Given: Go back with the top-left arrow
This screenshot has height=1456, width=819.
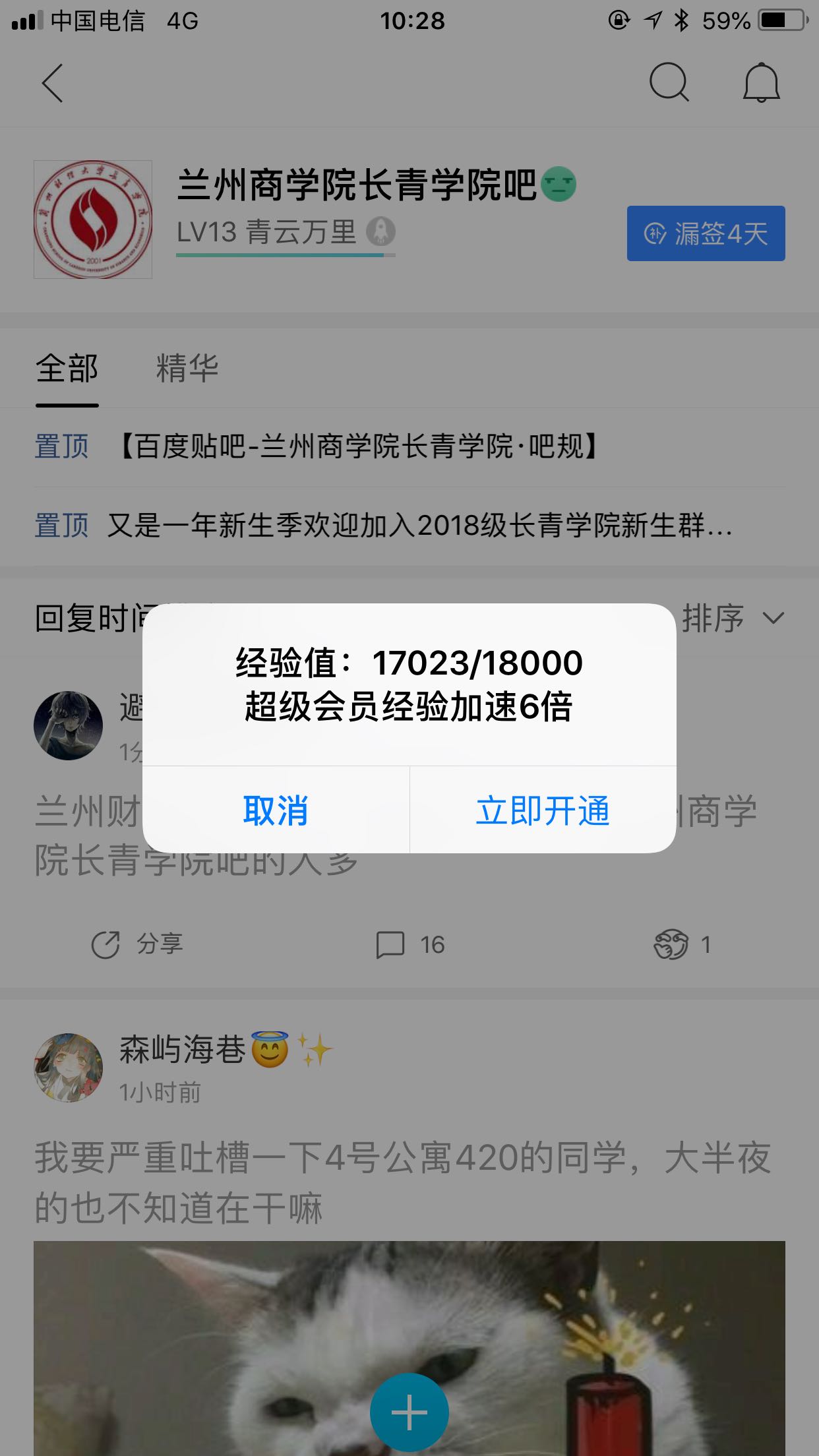Looking at the screenshot, I should click(52, 83).
